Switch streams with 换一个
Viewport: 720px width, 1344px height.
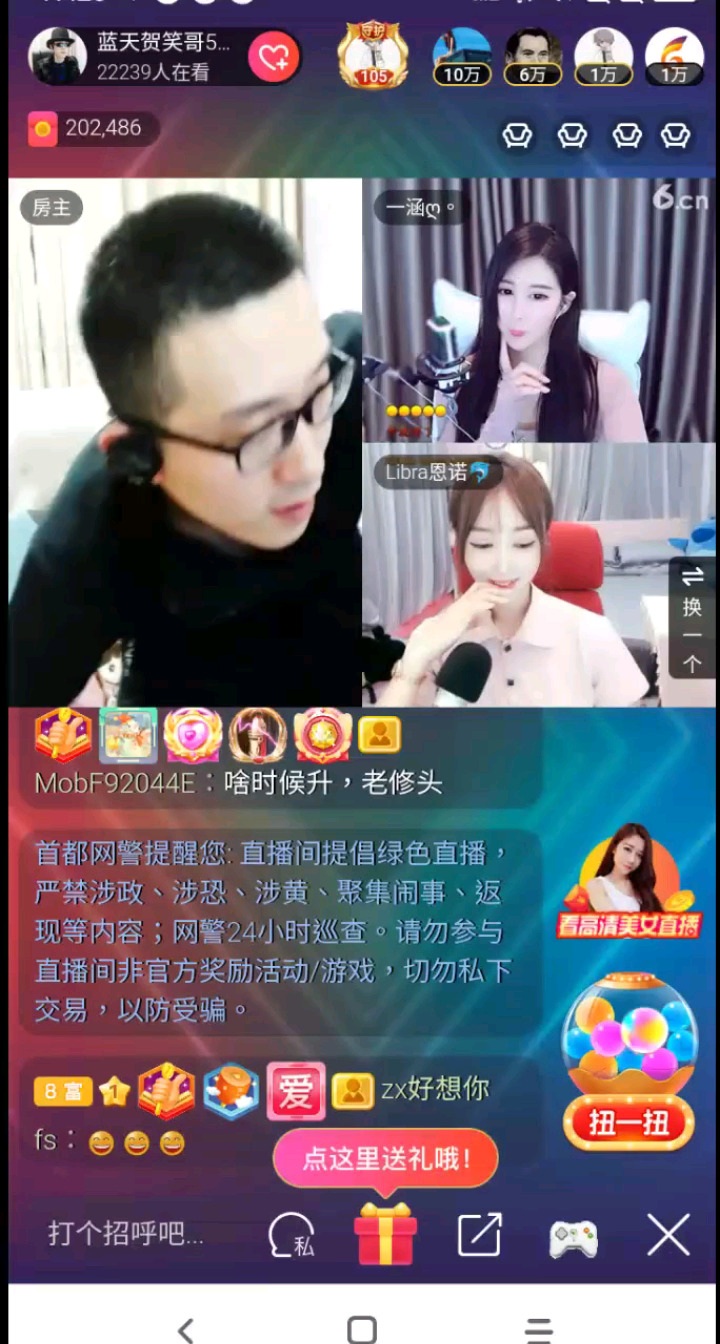[692, 618]
